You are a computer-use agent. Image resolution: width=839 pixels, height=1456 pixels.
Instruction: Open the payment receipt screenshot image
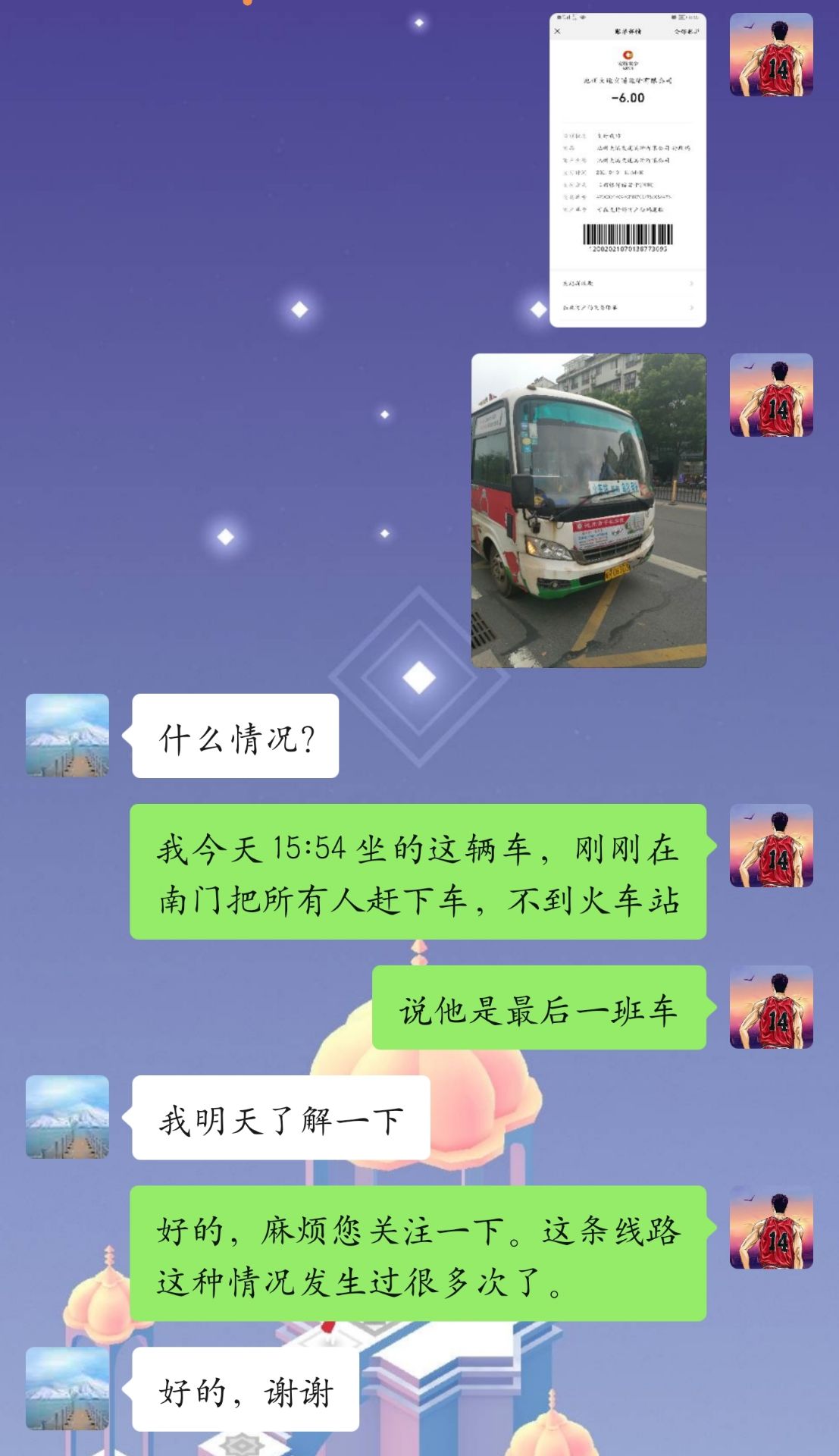[628, 171]
